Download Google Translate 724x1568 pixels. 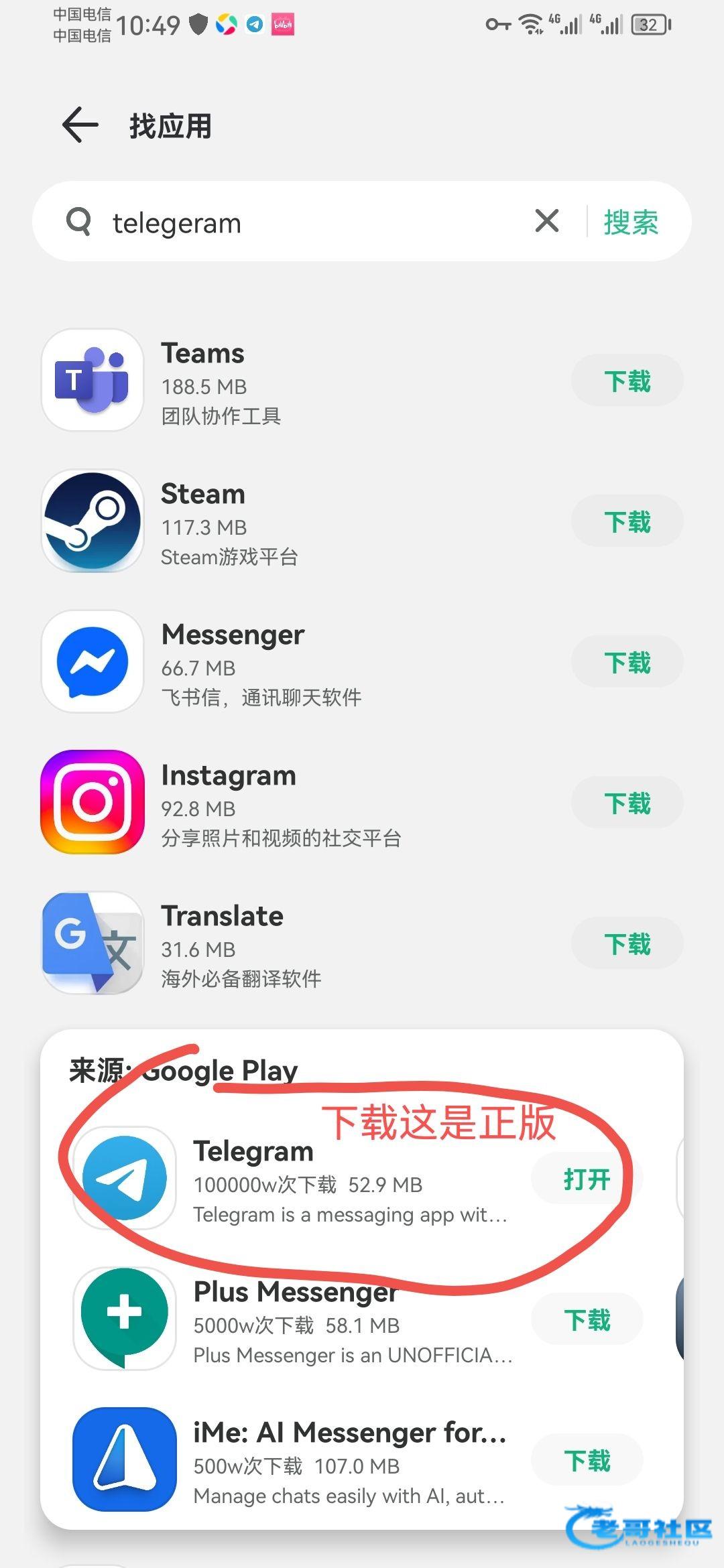627,943
